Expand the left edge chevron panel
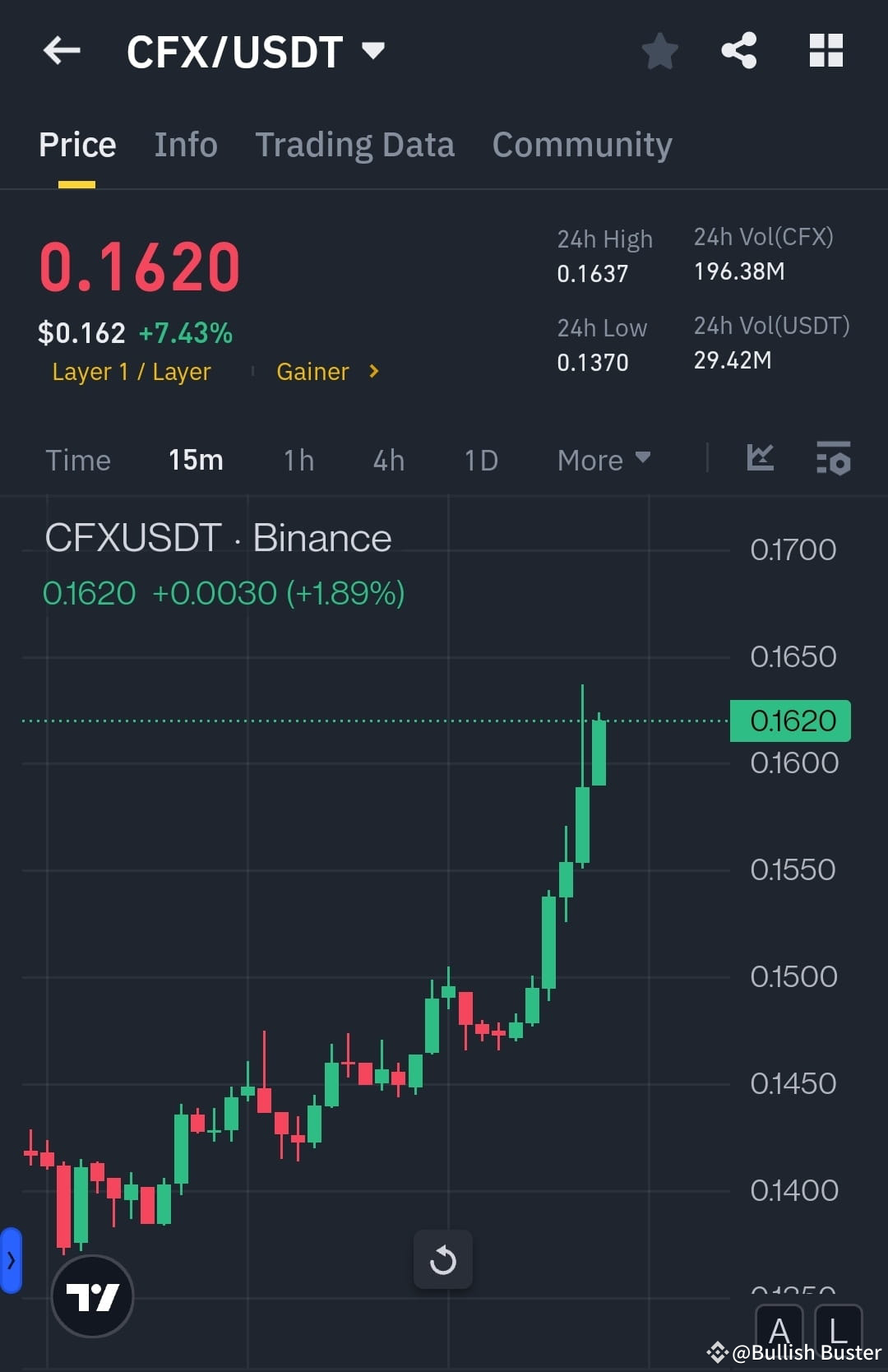888x1372 pixels. tap(12, 1259)
